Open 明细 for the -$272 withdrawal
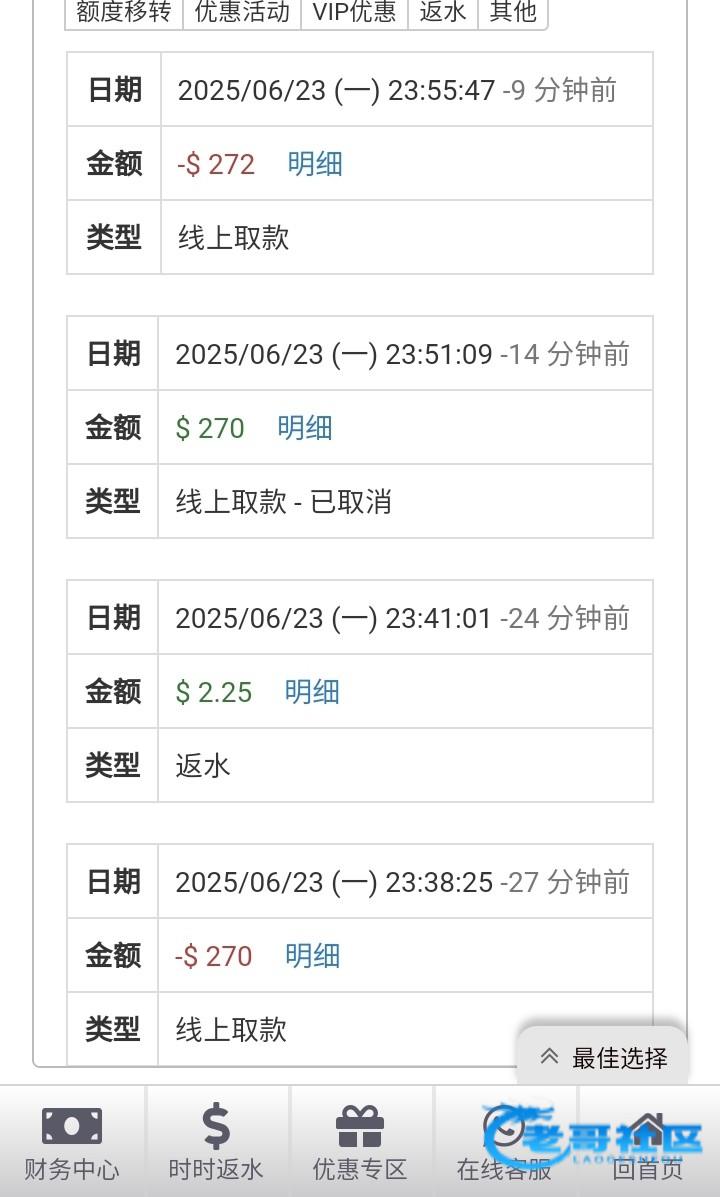Image resolution: width=720 pixels, height=1197 pixels. (315, 164)
